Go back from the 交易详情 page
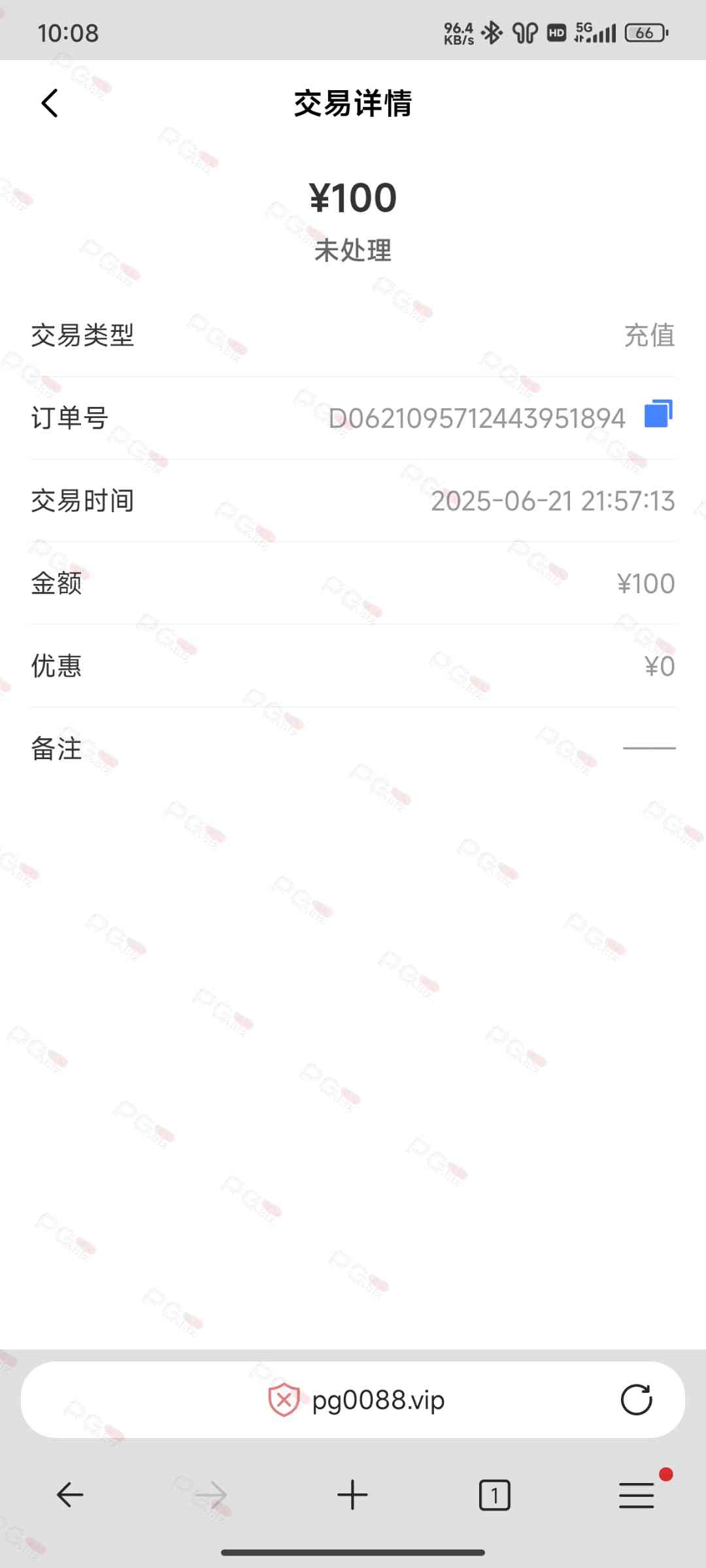This screenshot has height=1568, width=706. (50, 103)
